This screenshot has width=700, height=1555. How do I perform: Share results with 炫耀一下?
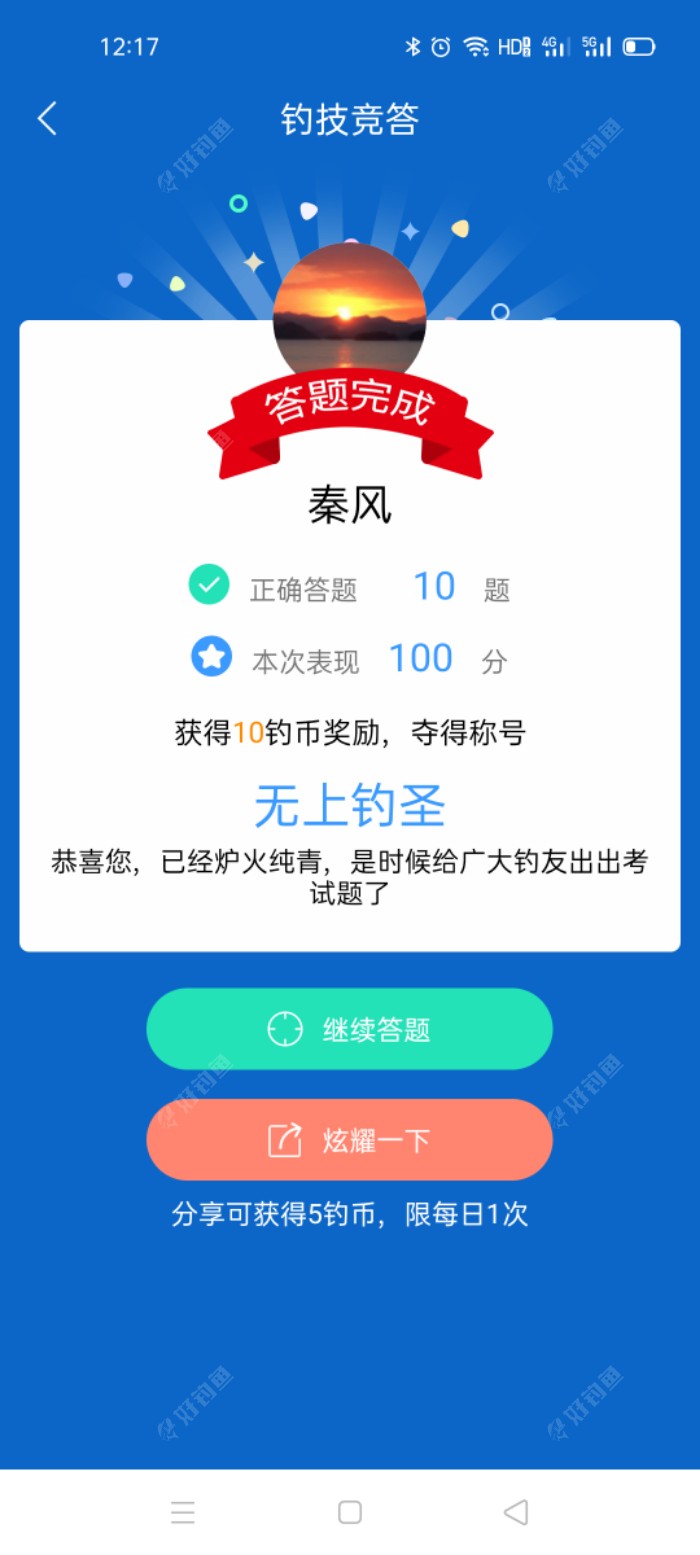(x=349, y=1140)
